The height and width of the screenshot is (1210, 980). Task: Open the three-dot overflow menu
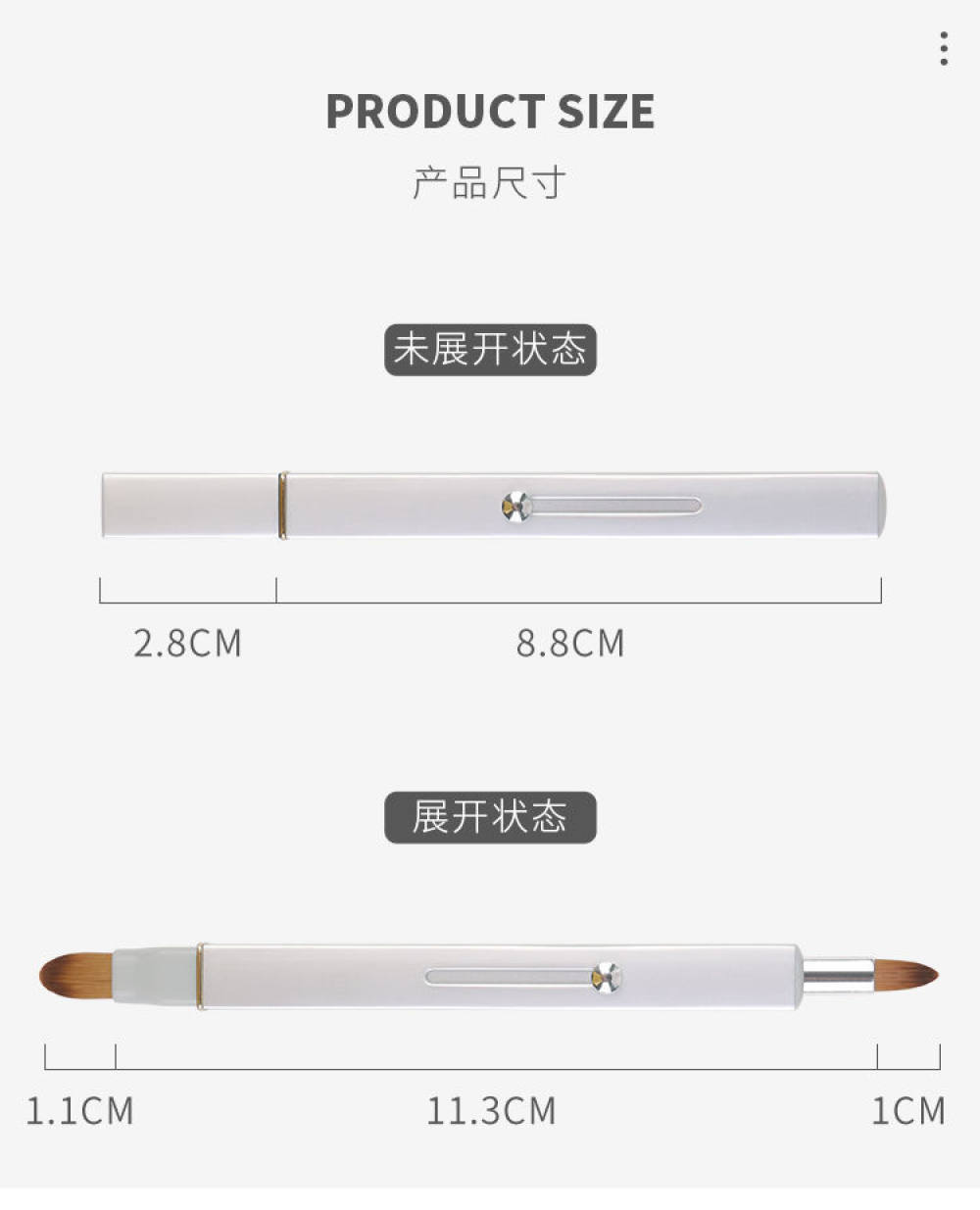(x=943, y=48)
